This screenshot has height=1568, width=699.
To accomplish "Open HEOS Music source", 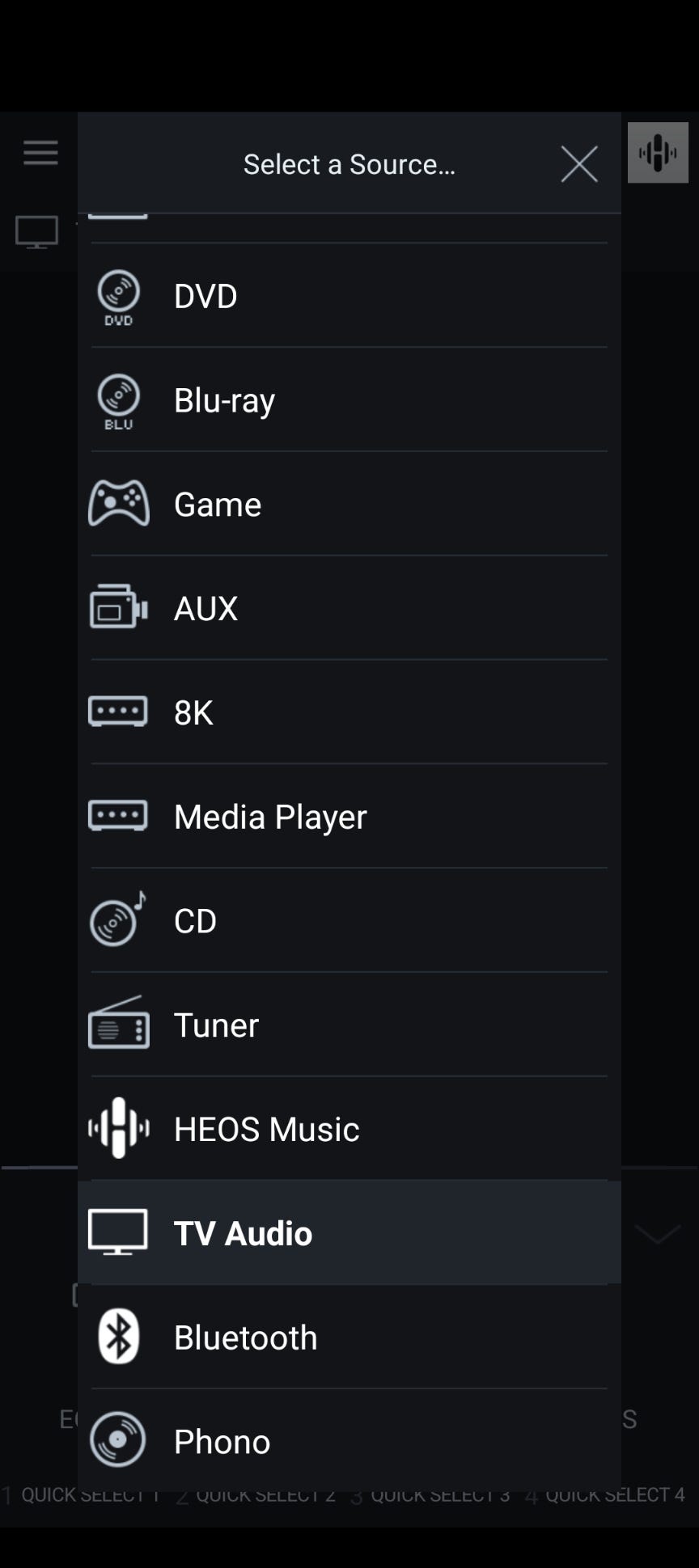I will [349, 1129].
